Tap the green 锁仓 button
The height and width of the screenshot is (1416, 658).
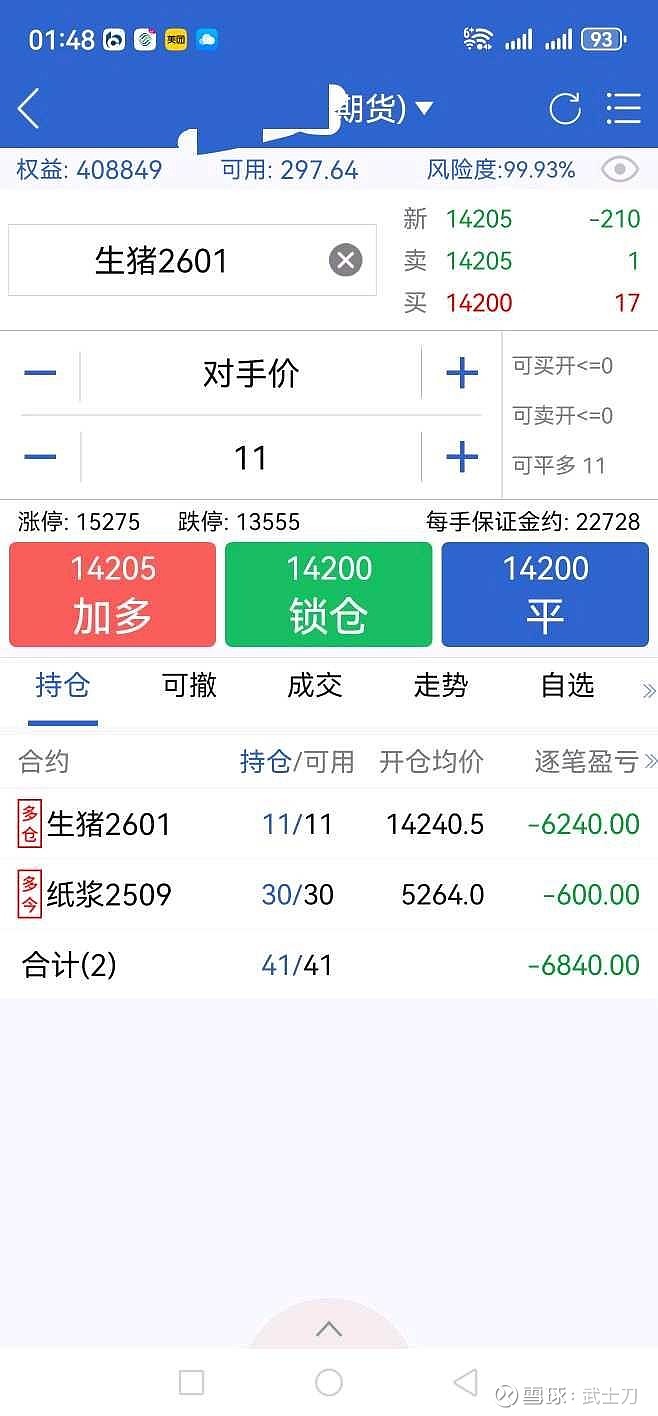(328, 594)
